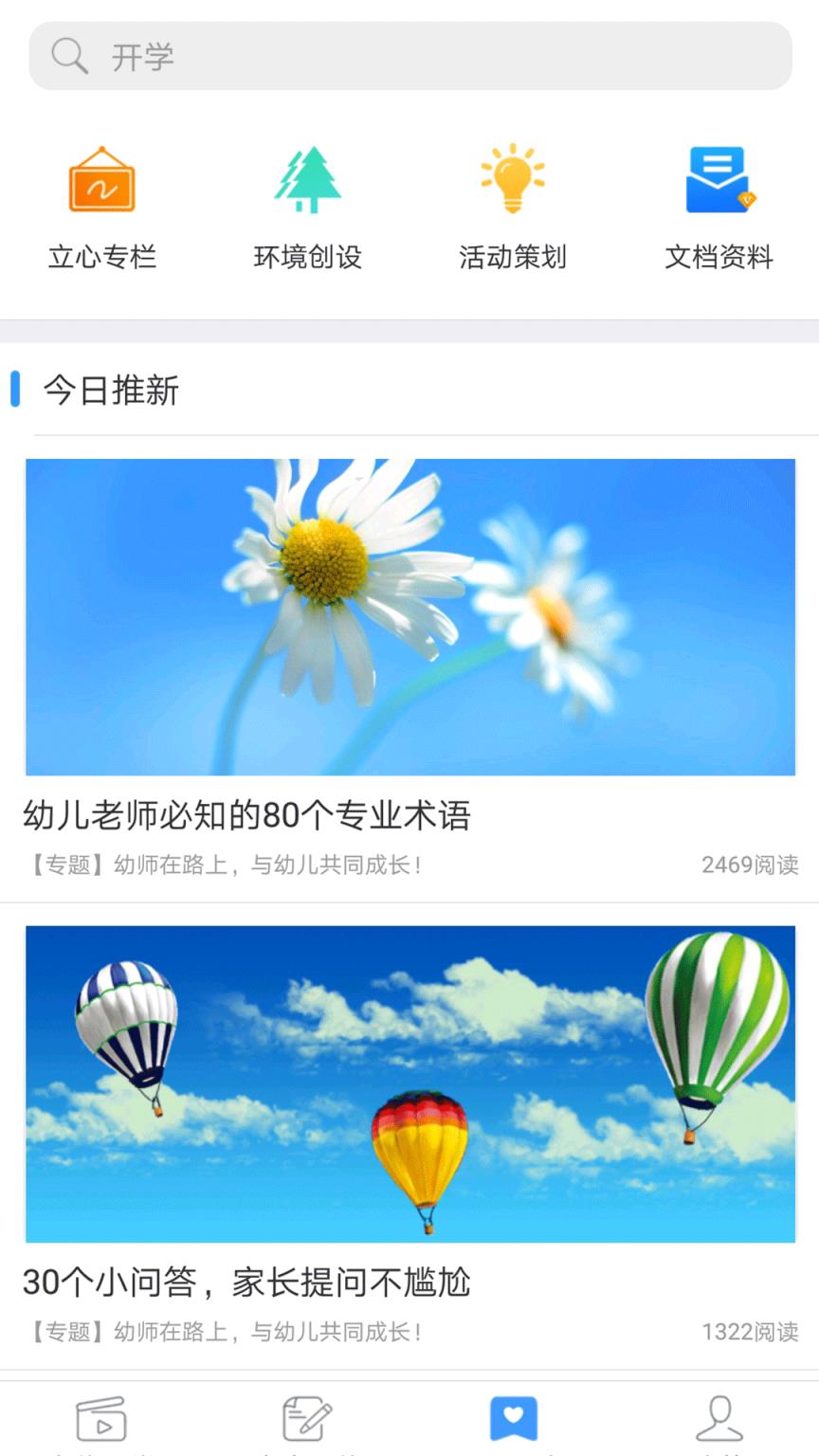Tap the highlighted heart icon in bottom bar
Screen dimensions: 819x1456
512,1416
